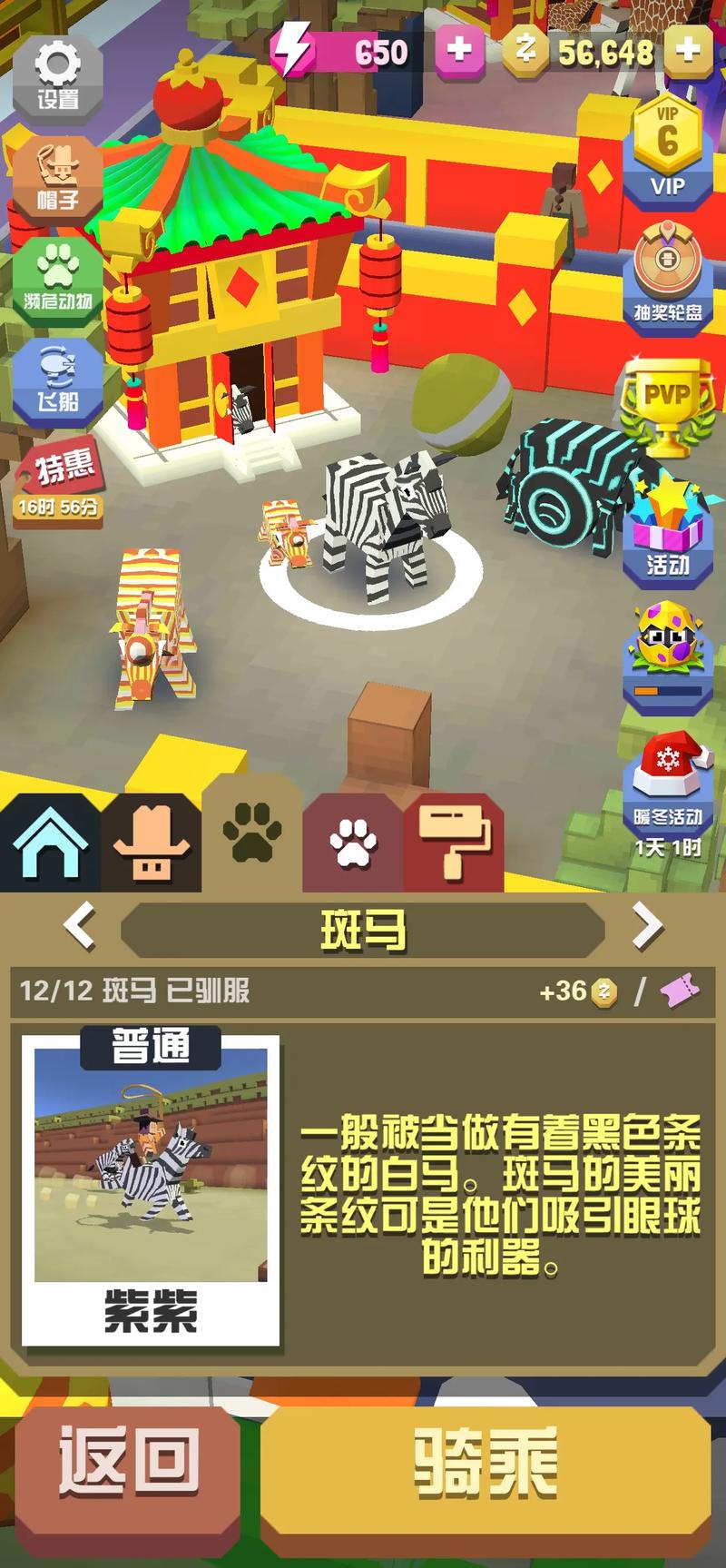Select the previous animal with the left arrow
This screenshot has height=1568, width=726.
click(80, 926)
